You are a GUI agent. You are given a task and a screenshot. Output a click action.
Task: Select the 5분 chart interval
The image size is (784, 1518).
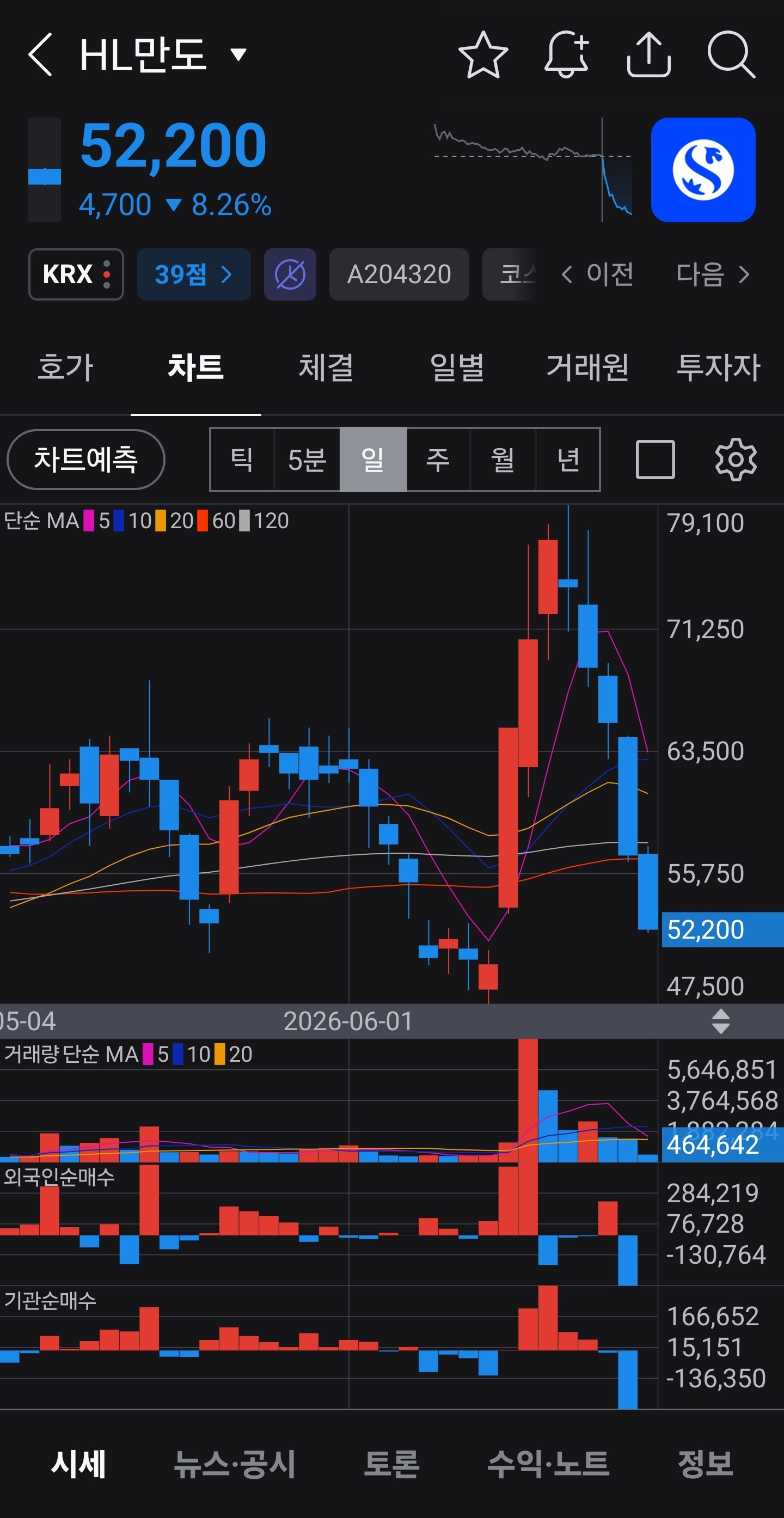point(307,460)
